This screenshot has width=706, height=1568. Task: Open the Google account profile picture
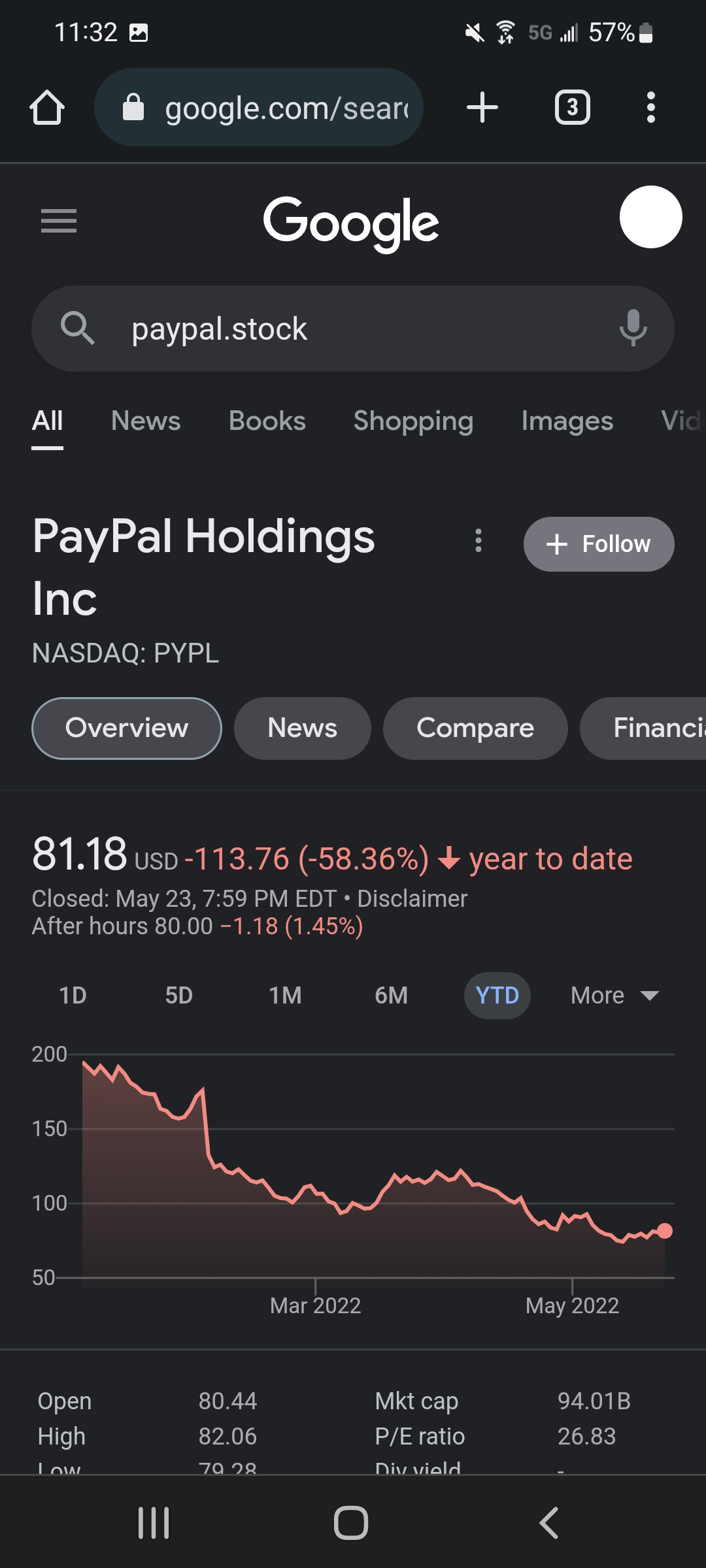pyautogui.click(x=651, y=217)
